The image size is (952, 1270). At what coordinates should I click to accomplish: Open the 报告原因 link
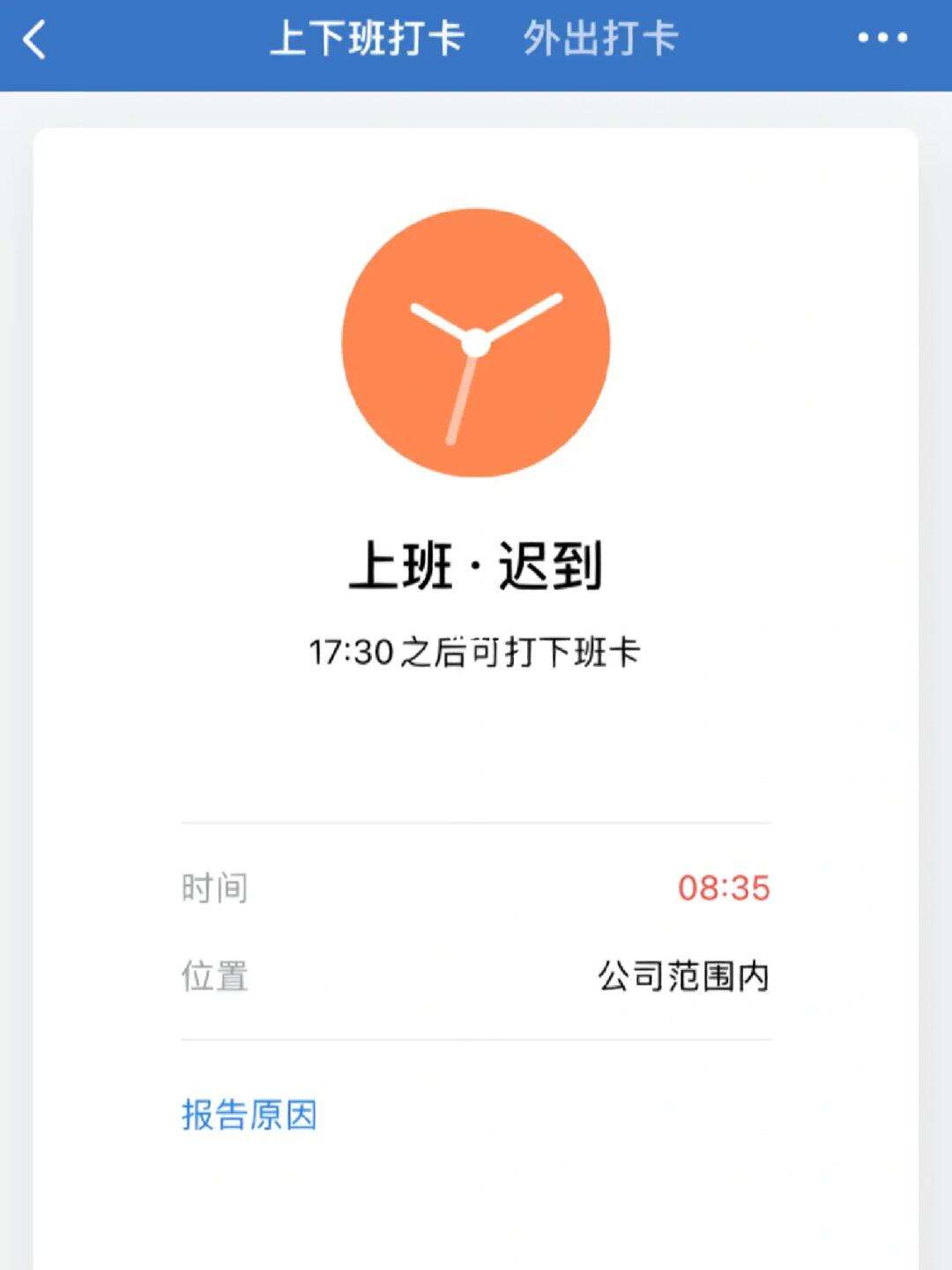[x=251, y=1115]
